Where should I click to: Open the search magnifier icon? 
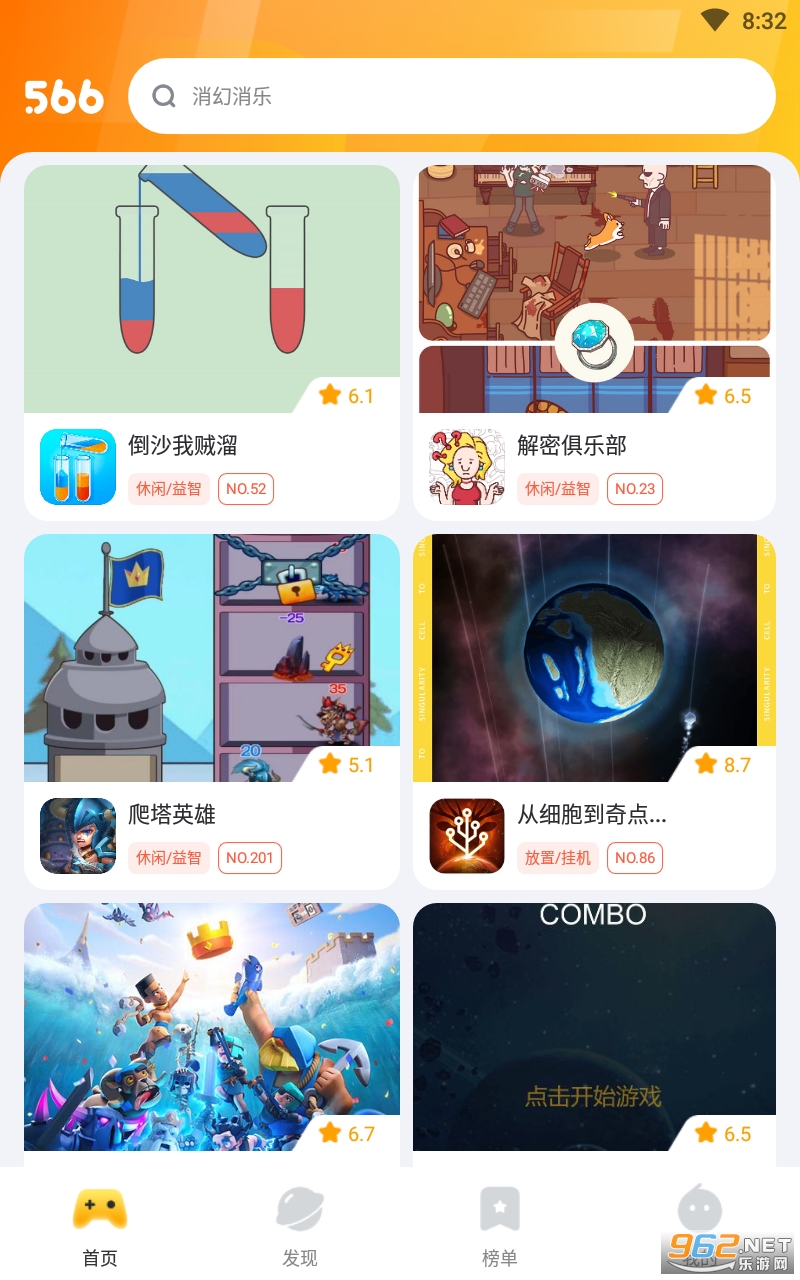coord(163,96)
